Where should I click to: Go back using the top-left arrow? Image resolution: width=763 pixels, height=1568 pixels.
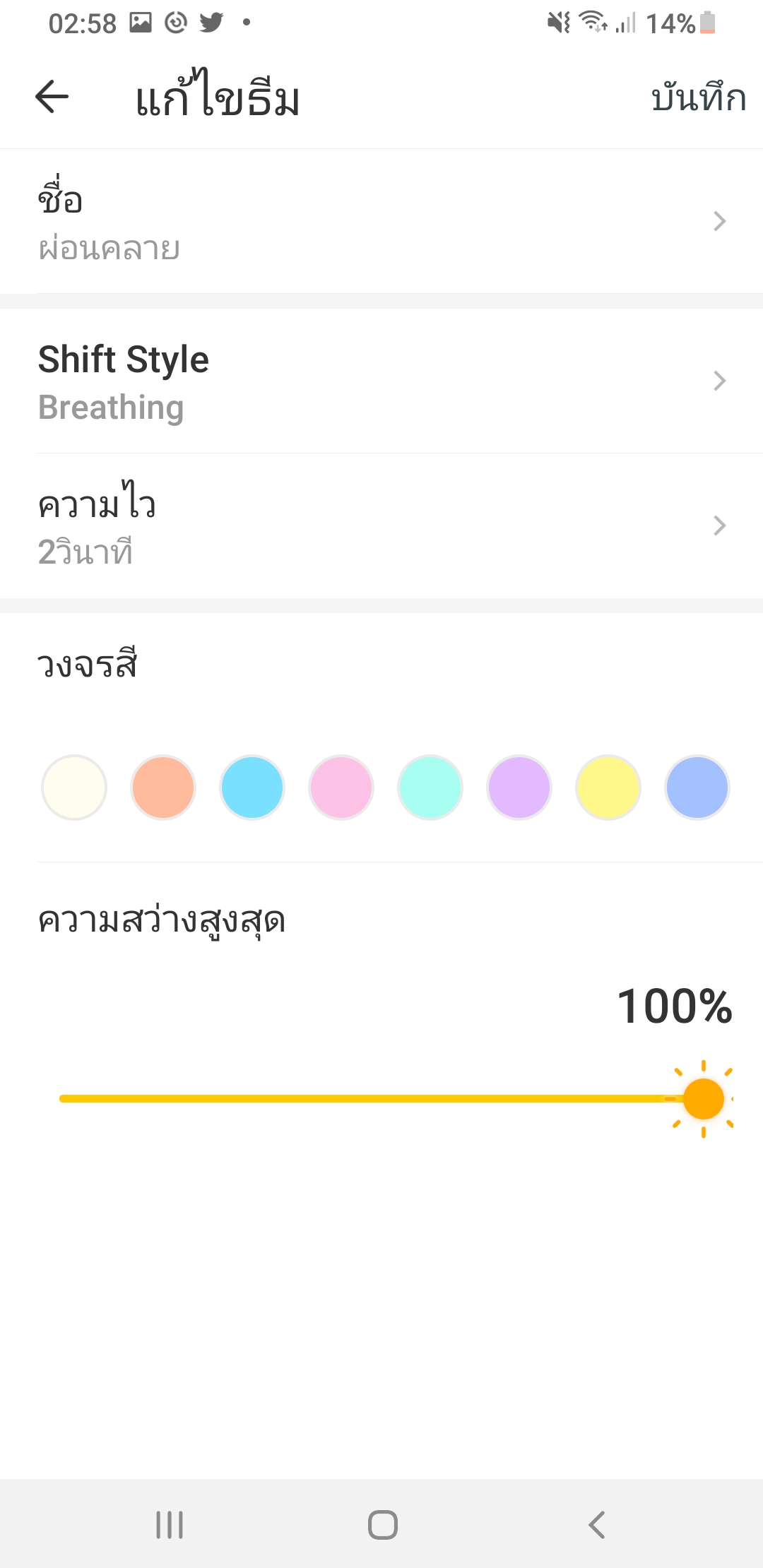click(x=52, y=97)
